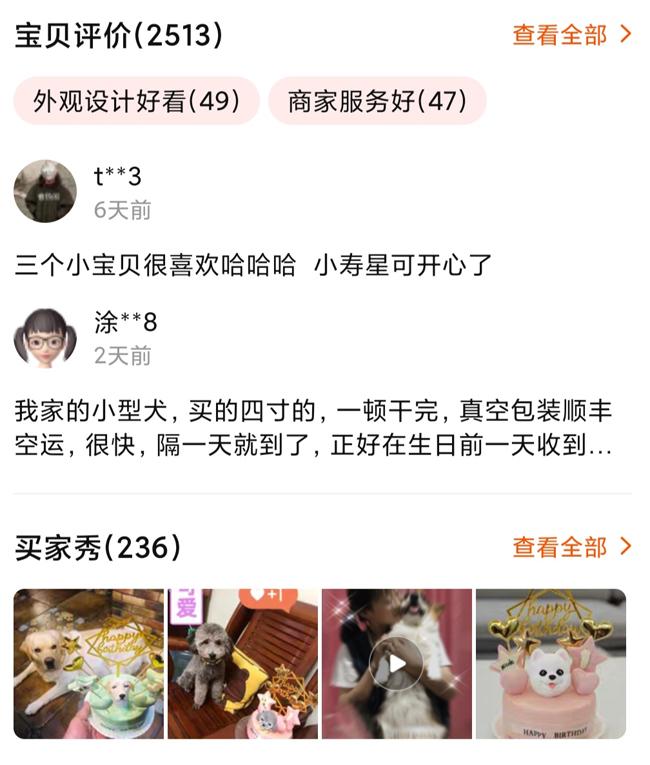Viewport: 650px width, 765px height.
Task: Play the buyer show video with dog
Action: pyautogui.click(x=397, y=663)
